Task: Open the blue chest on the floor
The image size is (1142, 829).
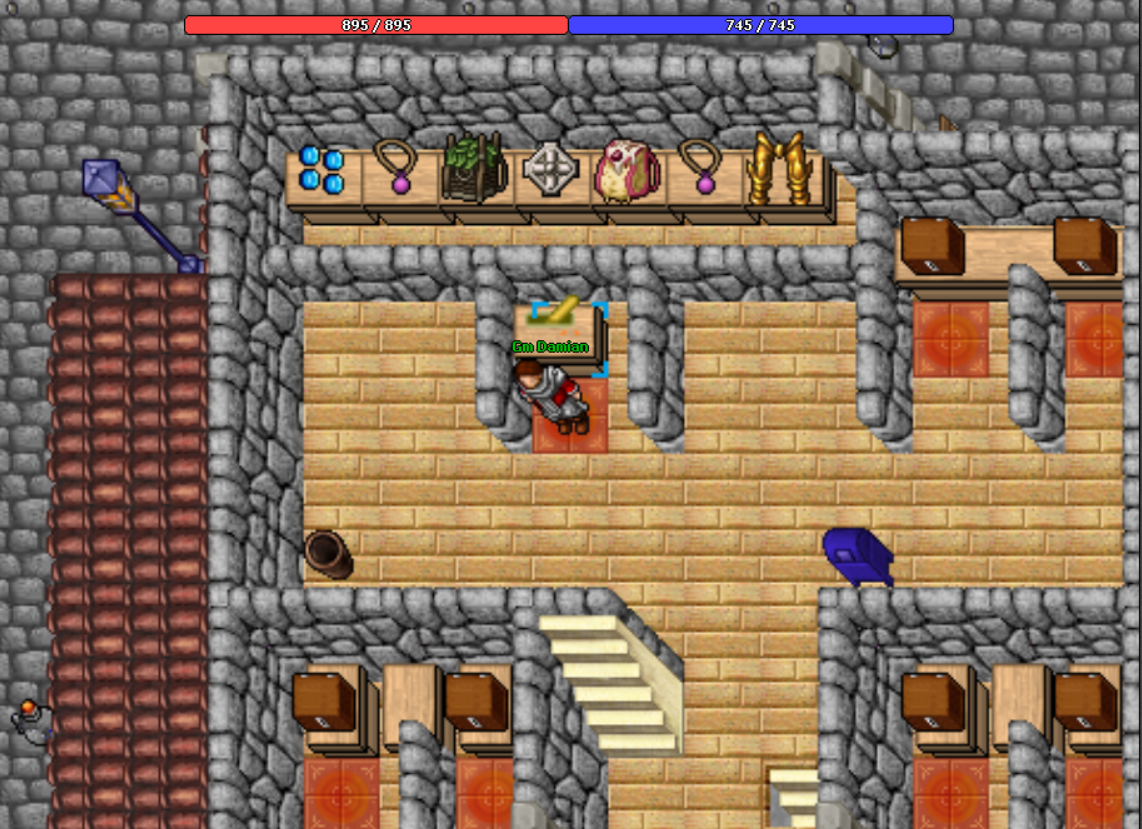Action: 859,557
